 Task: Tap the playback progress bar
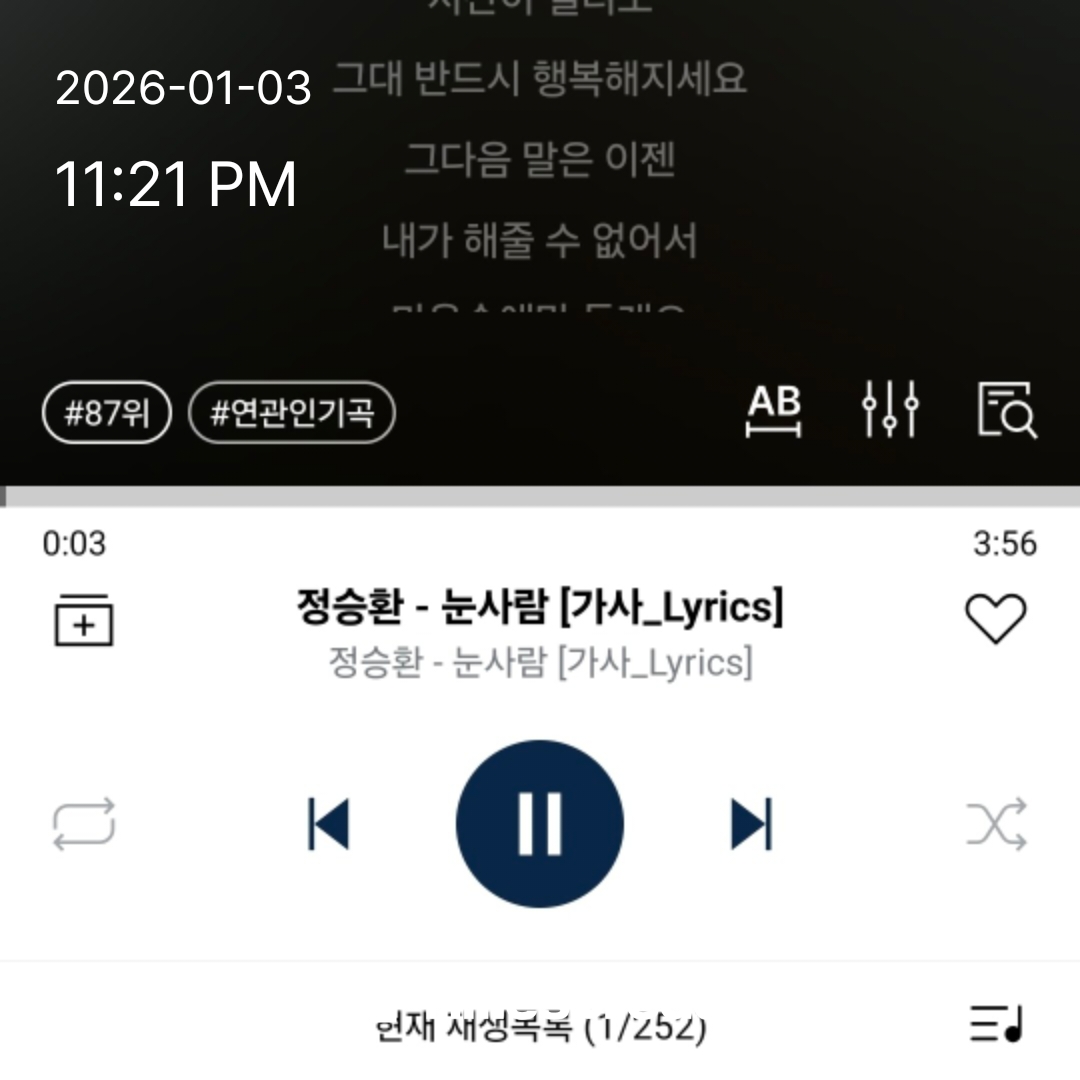coord(540,497)
